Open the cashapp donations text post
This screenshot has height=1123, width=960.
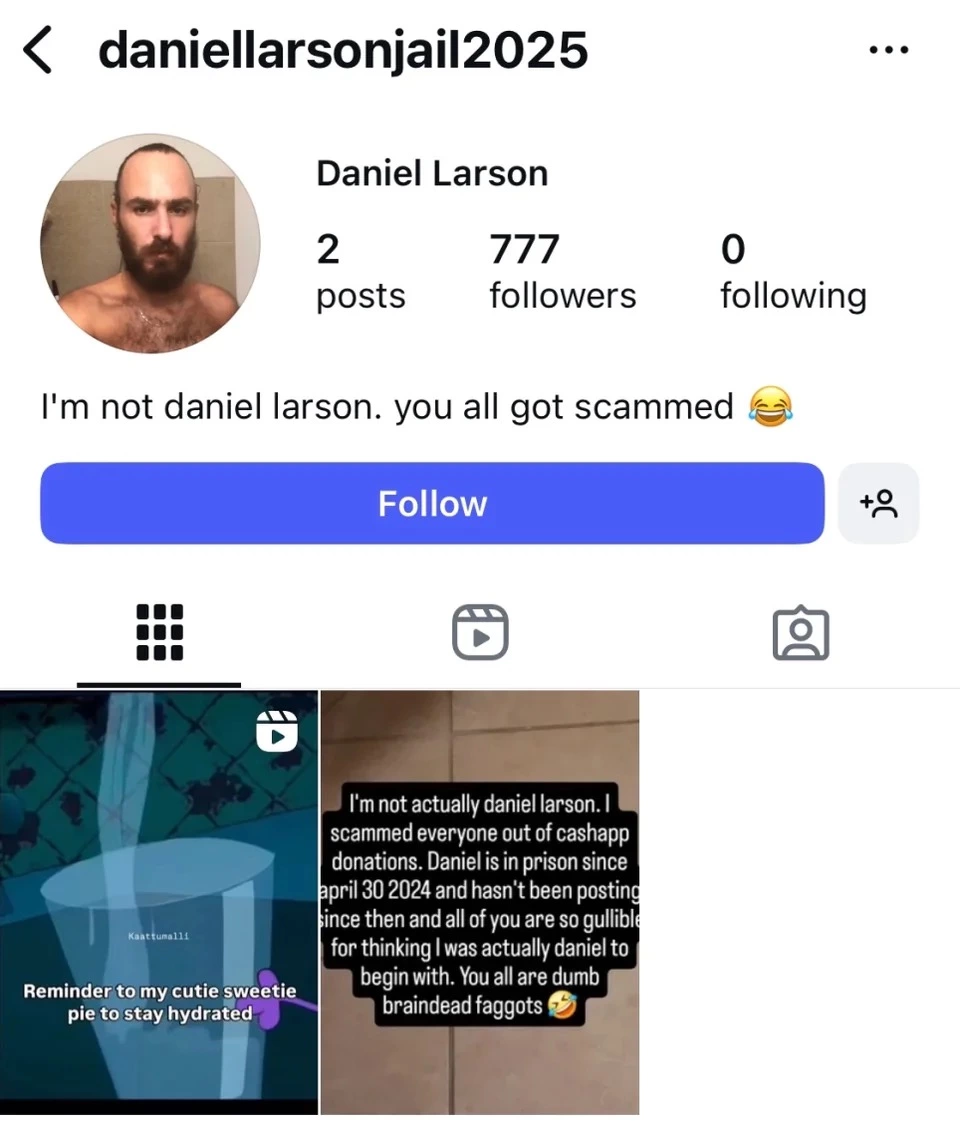480,902
